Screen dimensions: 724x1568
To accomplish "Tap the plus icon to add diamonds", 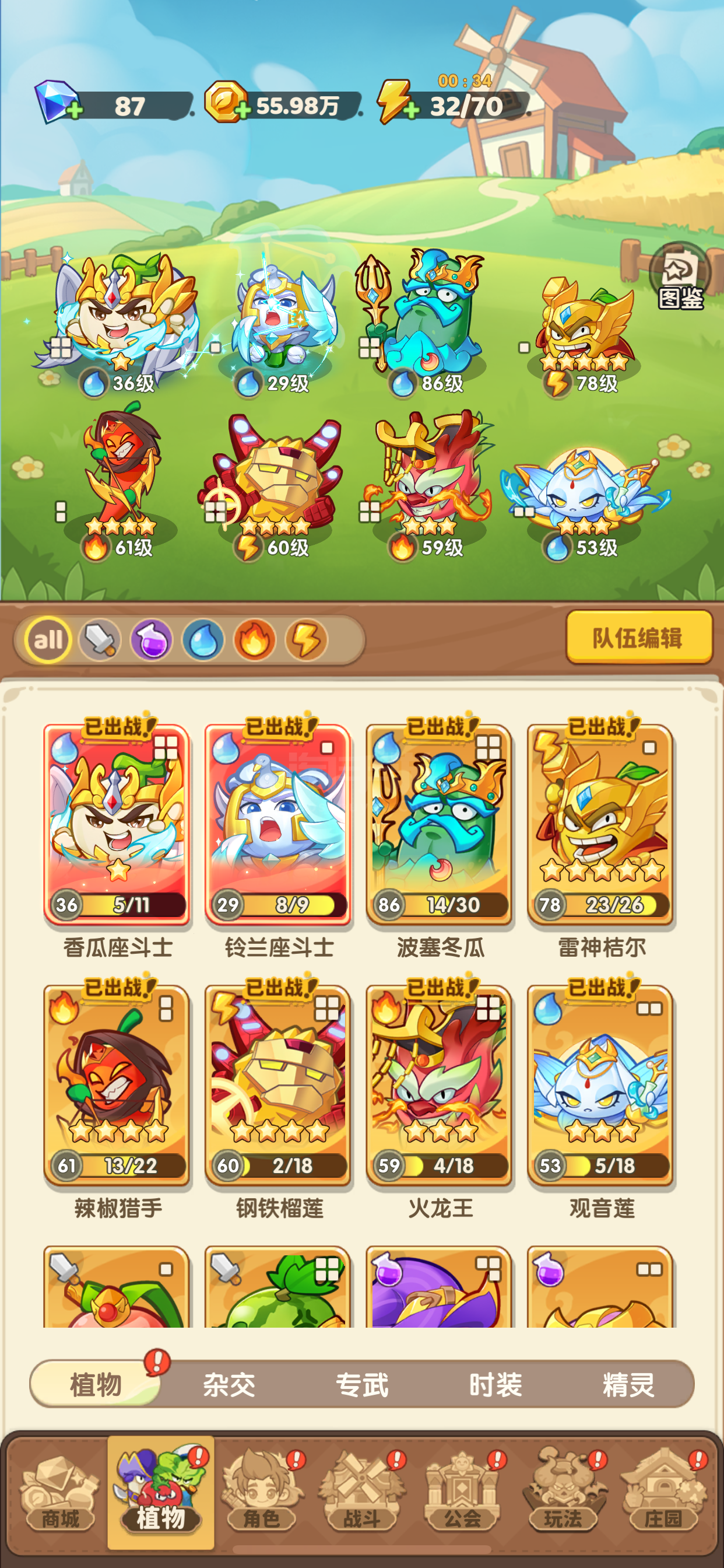I will [75, 111].
